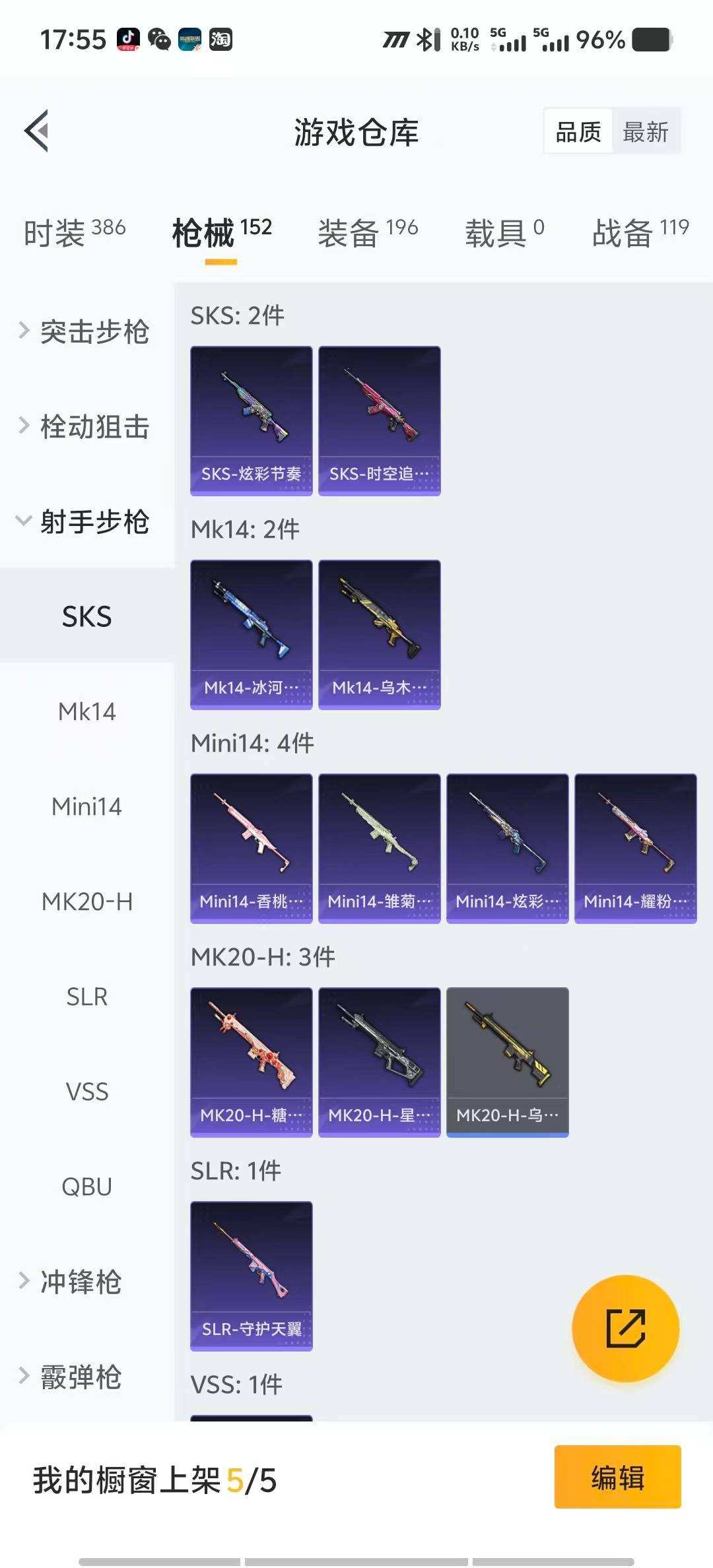Collapse the 射手步枪 category
713x1568 pixels.
coord(86,521)
